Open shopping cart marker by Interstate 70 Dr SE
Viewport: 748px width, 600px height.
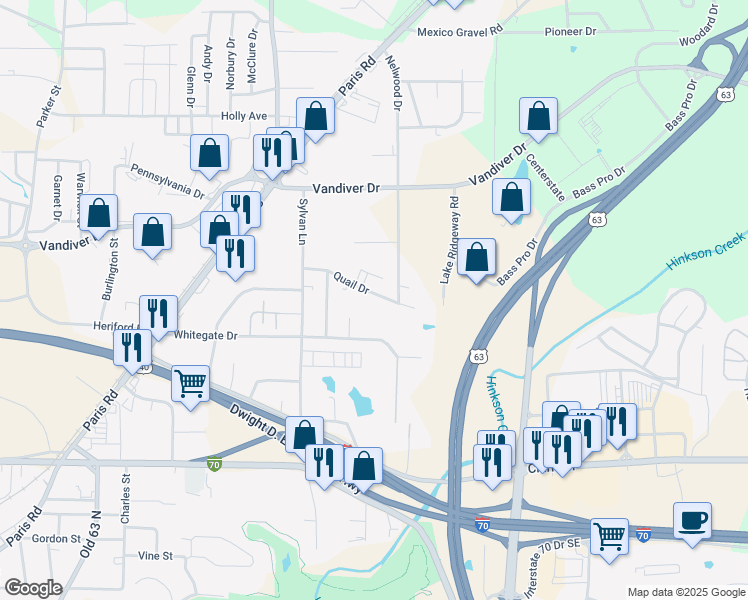click(609, 540)
